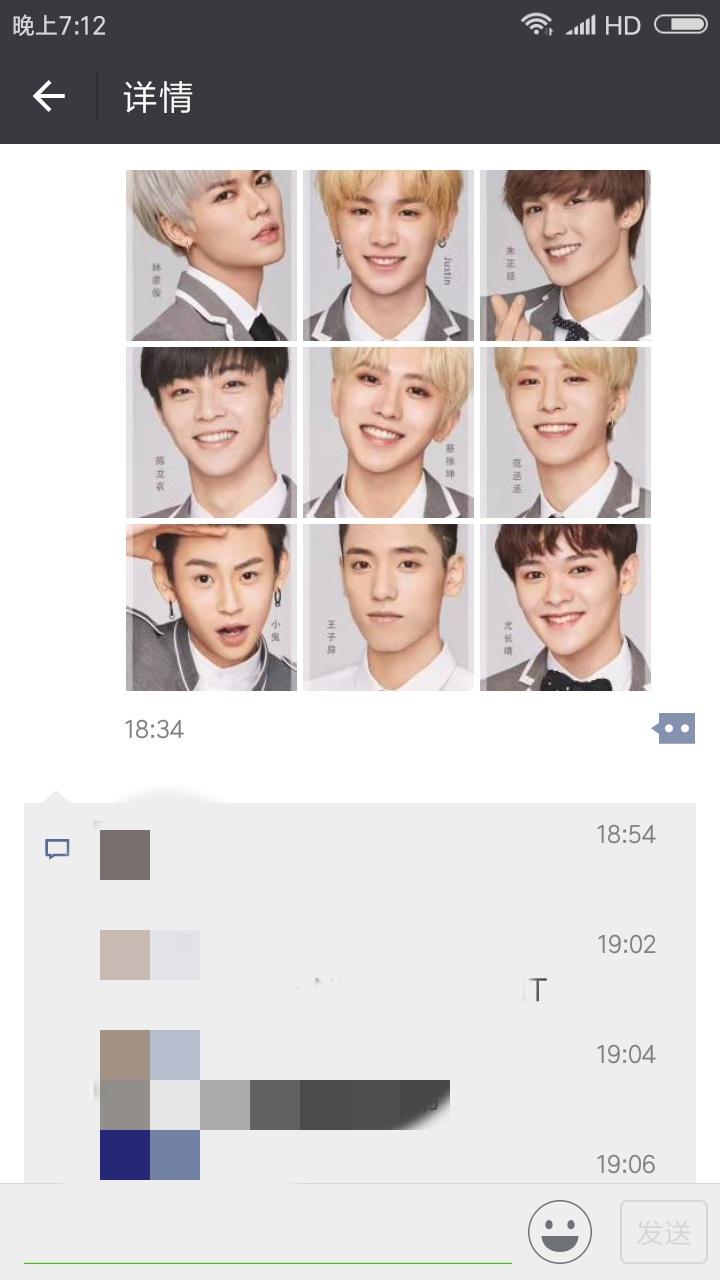Open the photo labeled 陈立农

211,432
